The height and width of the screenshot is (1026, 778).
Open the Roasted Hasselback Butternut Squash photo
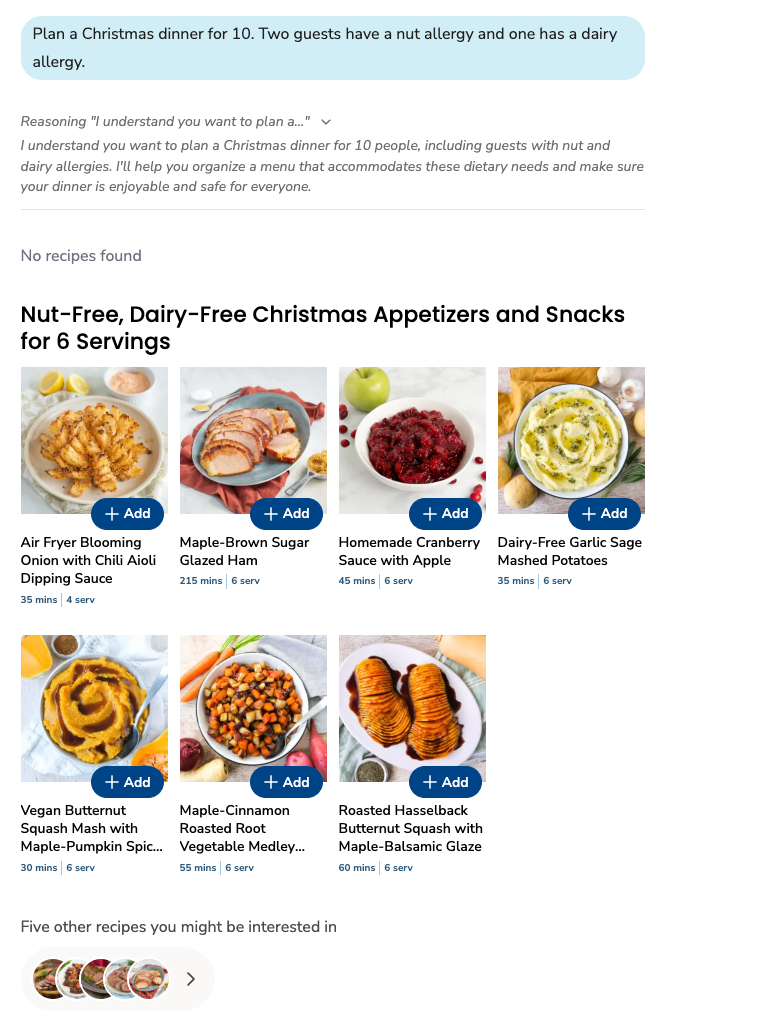coord(412,700)
